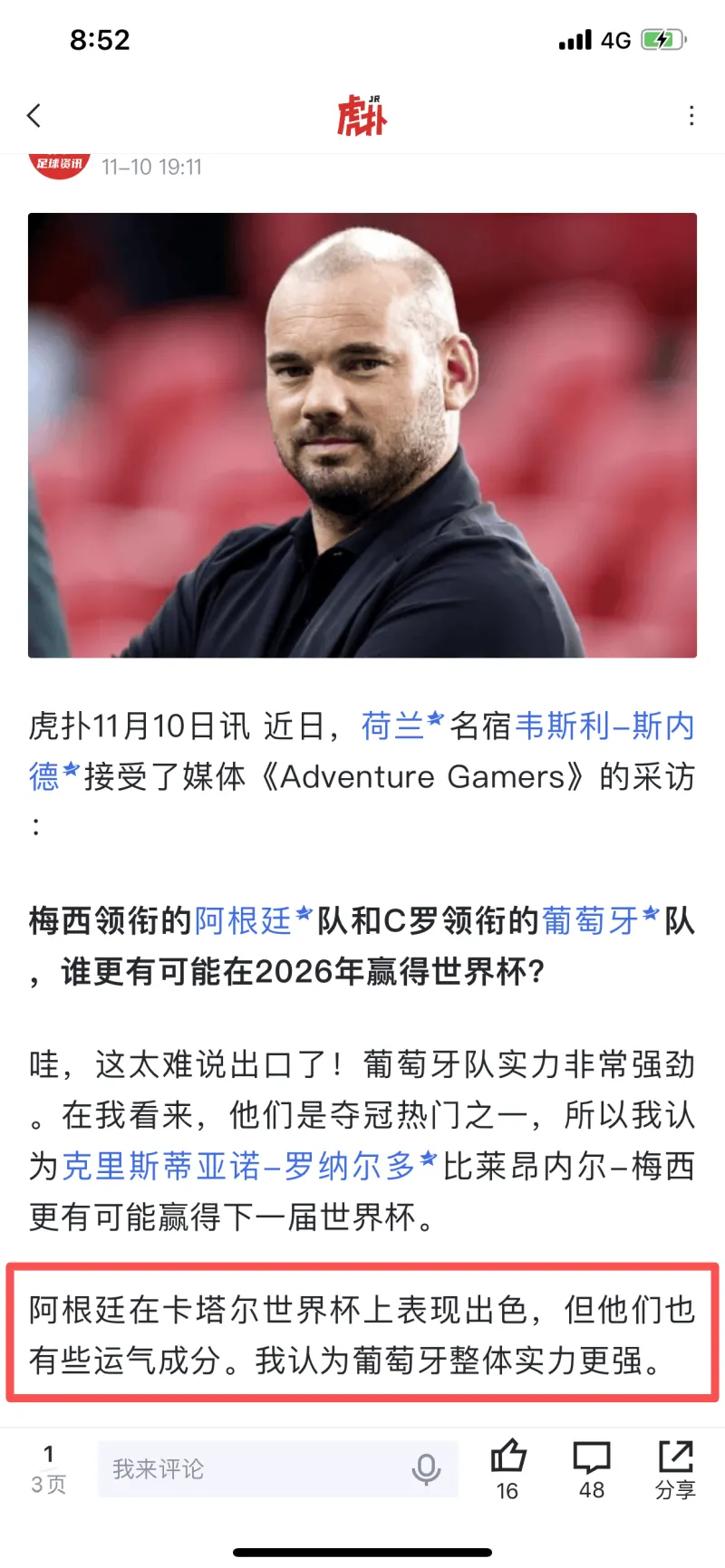Open the 阿根廷 team link
Image resolution: width=725 pixels, height=1568 pixels.
[x=243, y=921]
